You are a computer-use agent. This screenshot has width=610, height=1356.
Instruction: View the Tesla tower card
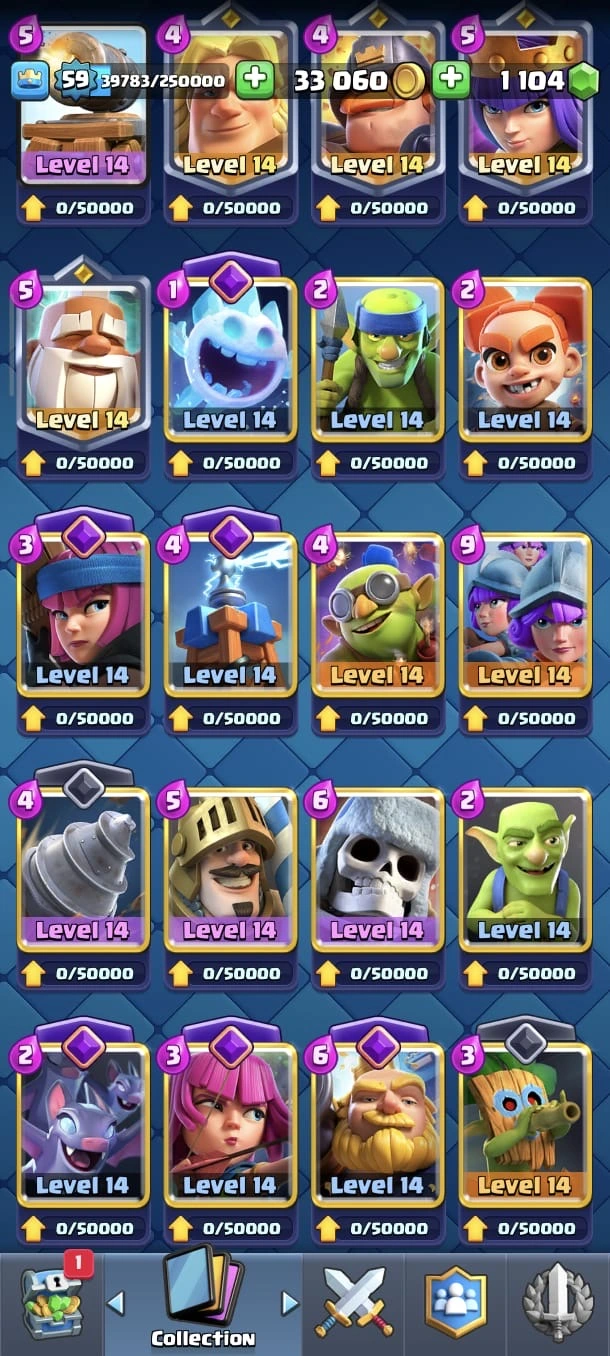(x=230, y=615)
